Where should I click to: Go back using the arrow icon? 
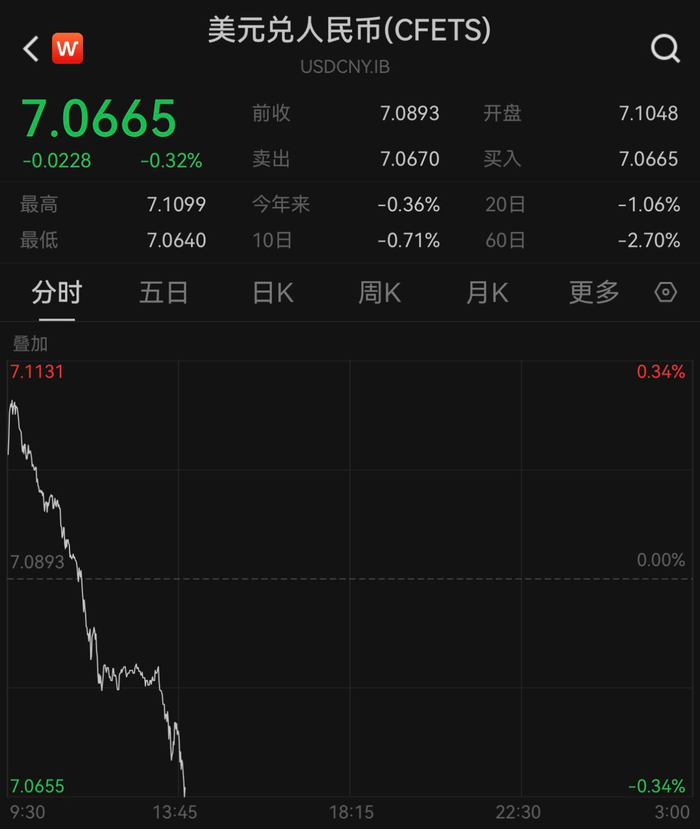point(31,48)
